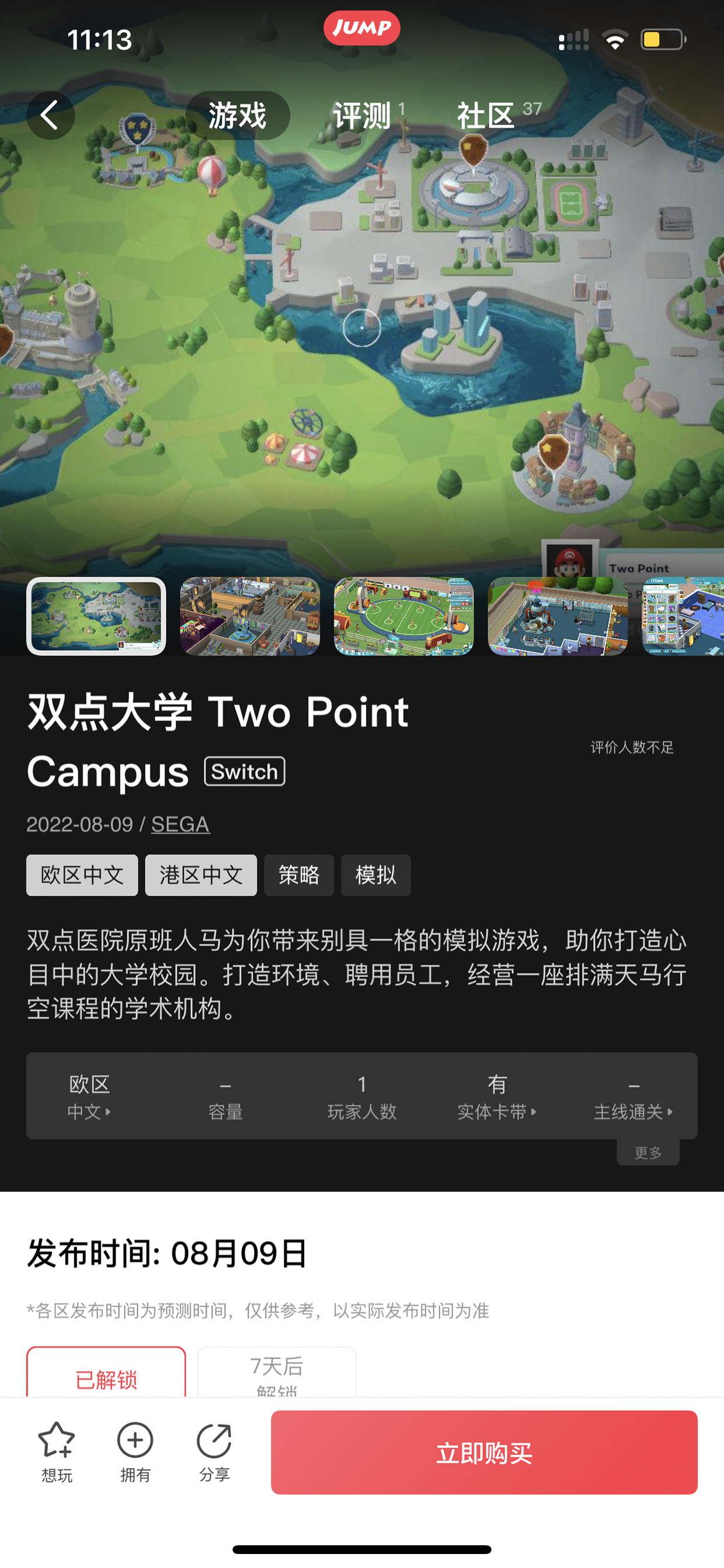Open the 策略 genre tag
The width and height of the screenshot is (724, 1568).
[299, 875]
